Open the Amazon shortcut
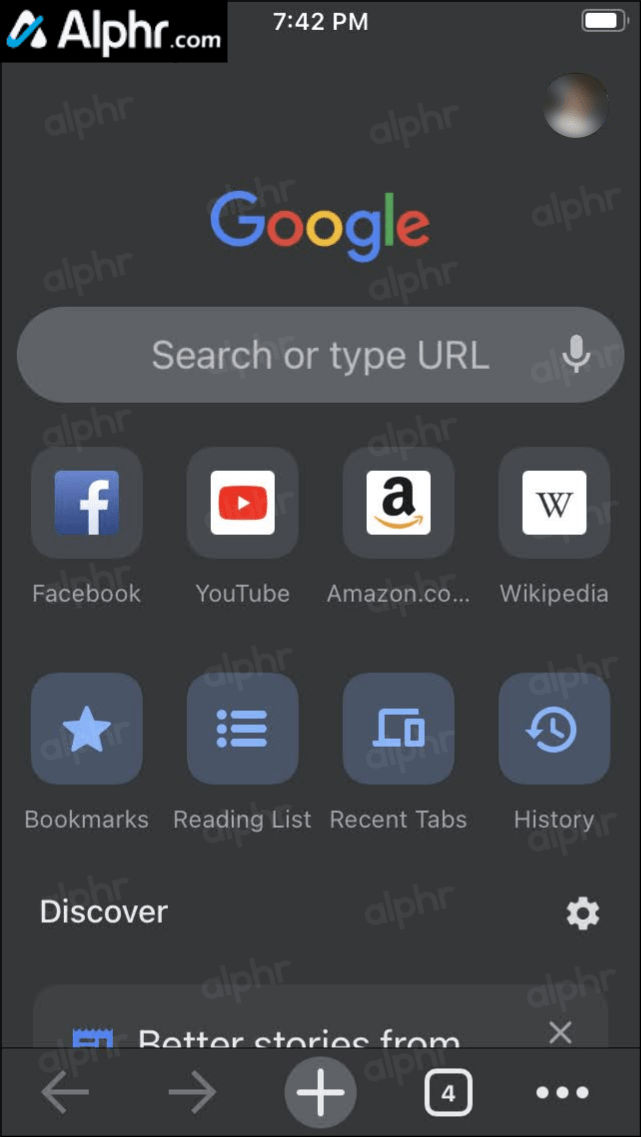Viewport: 641px width, 1137px height. (x=398, y=502)
